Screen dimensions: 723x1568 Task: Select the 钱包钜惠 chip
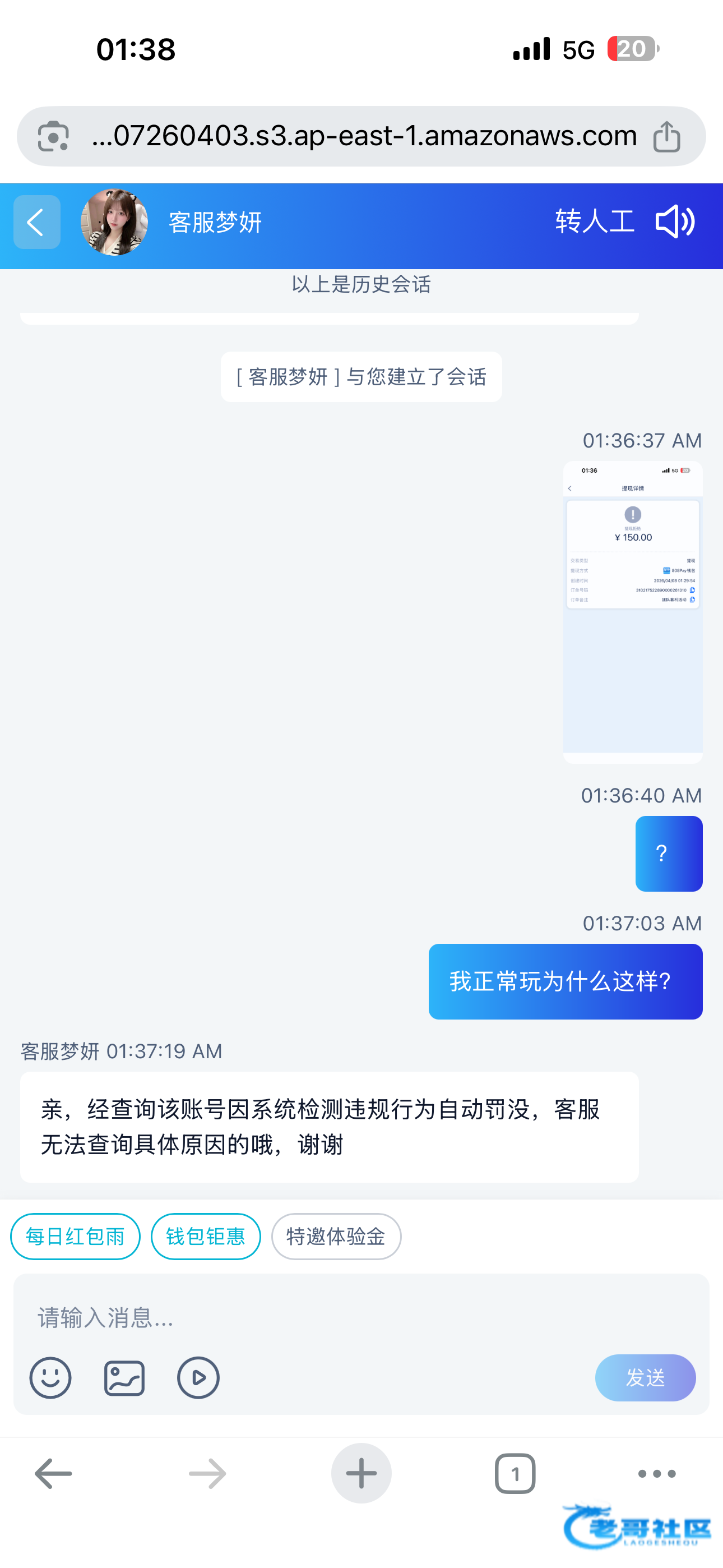pyautogui.click(x=206, y=1236)
